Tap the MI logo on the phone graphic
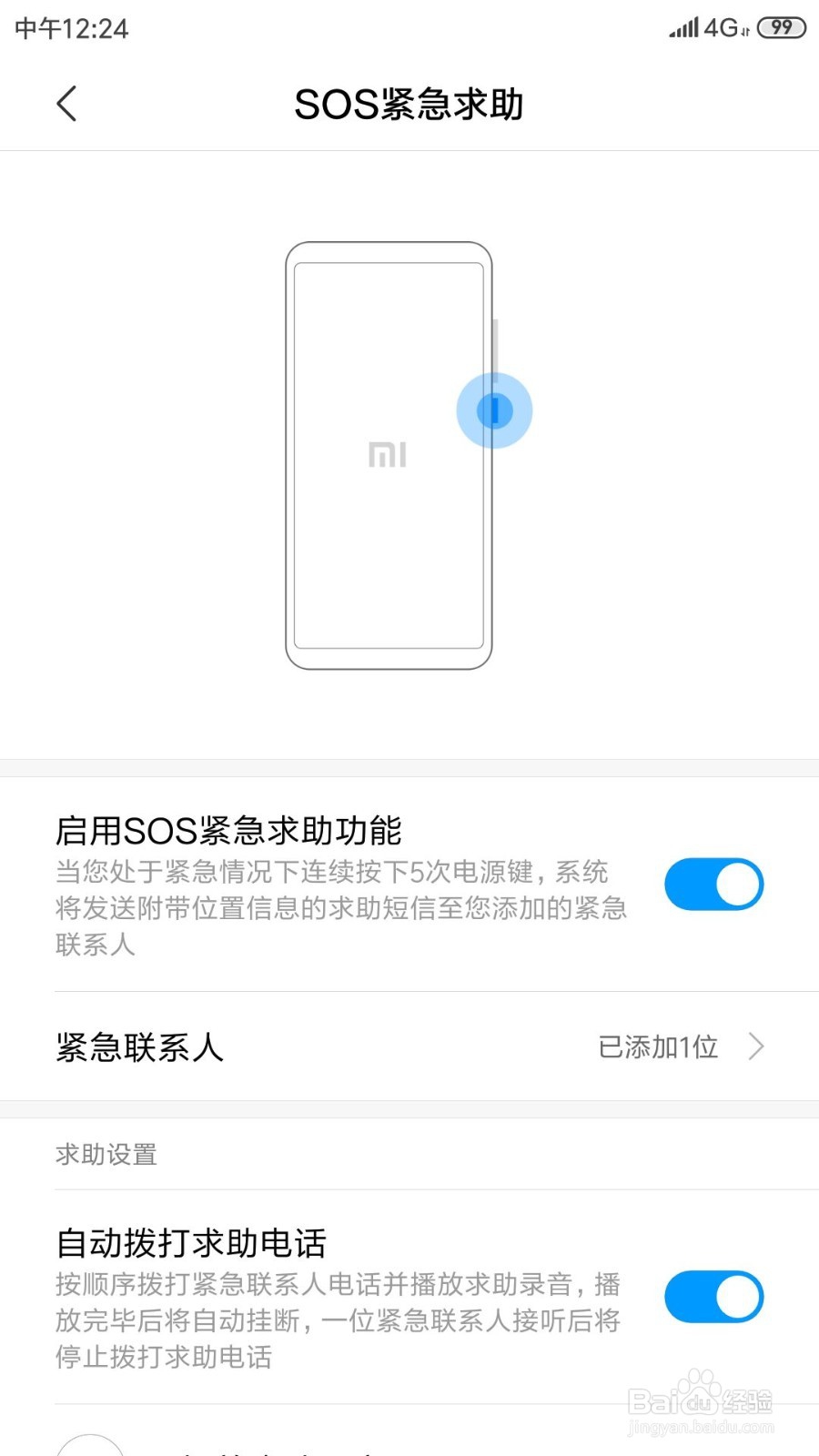The height and width of the screenshot is (1456, 819). (x=386, y=453)
